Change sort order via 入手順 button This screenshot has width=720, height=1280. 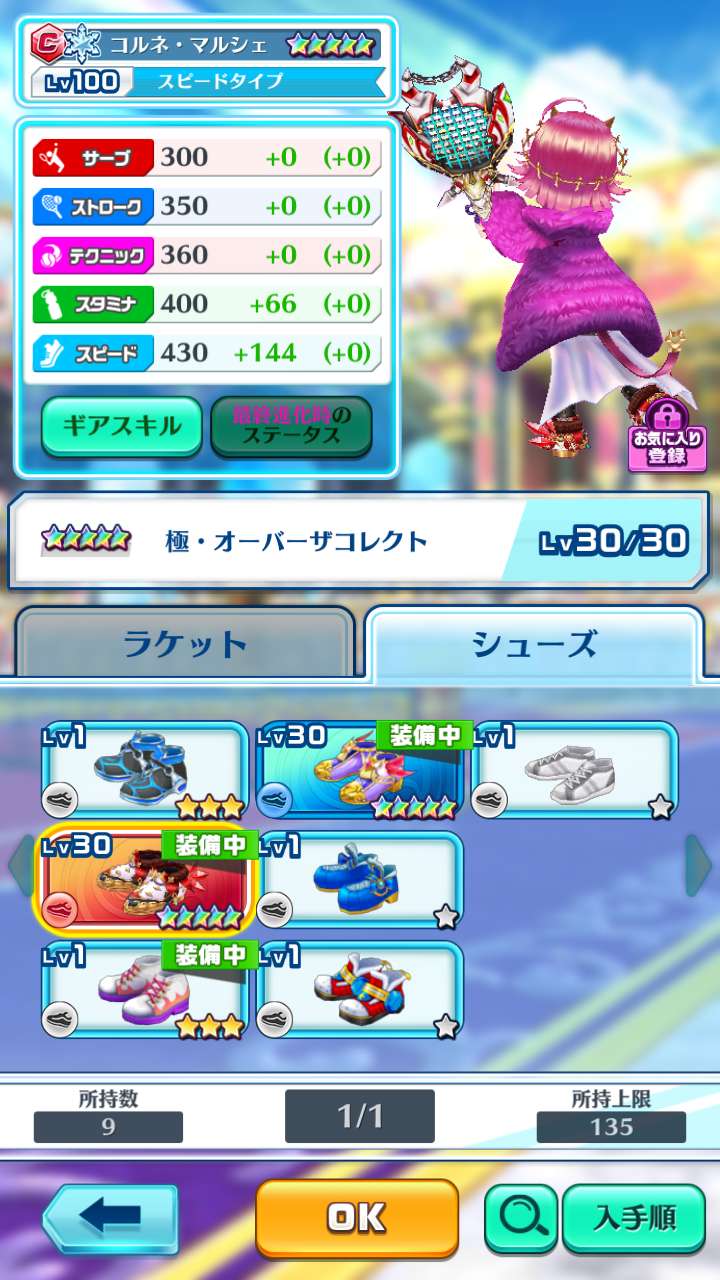point(634,1218)
